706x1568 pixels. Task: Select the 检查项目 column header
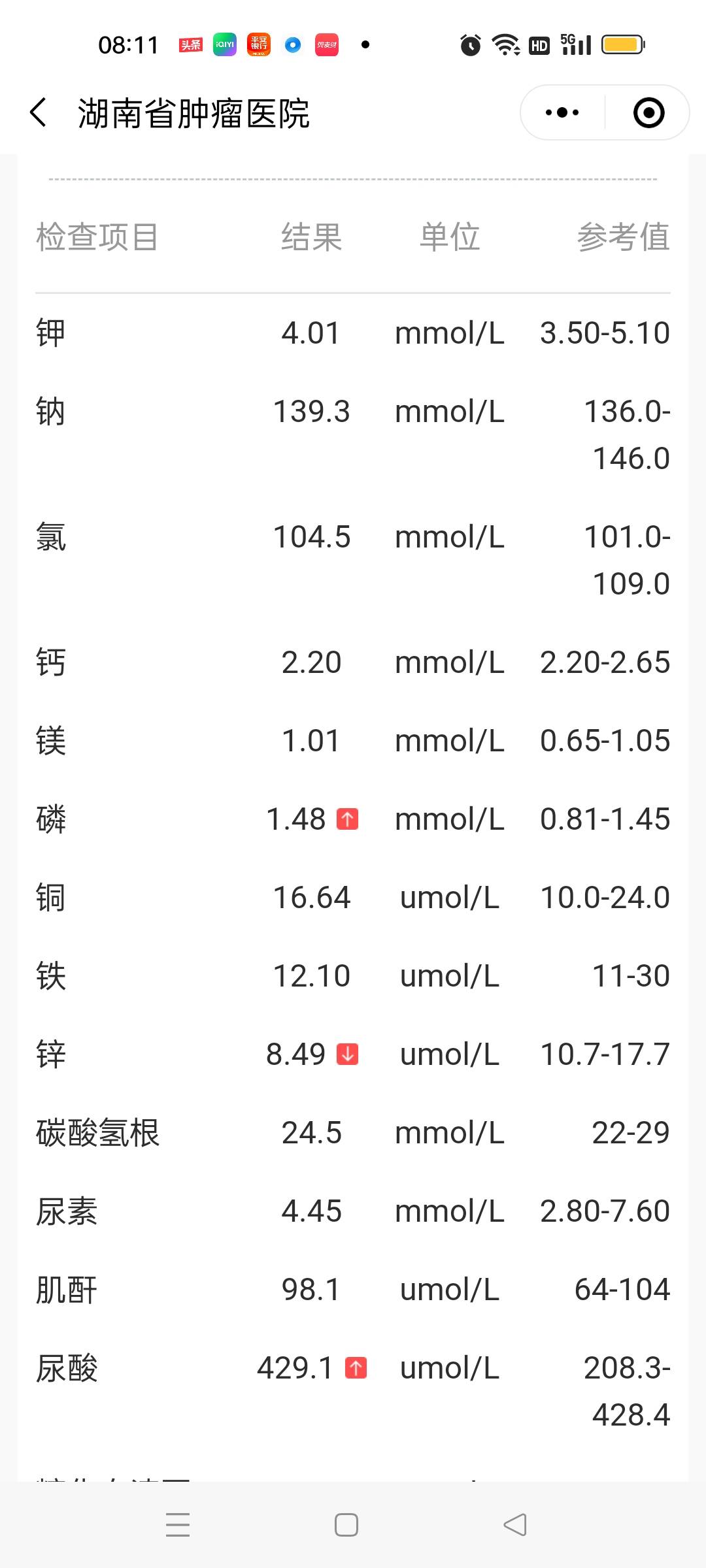point(97,238)
